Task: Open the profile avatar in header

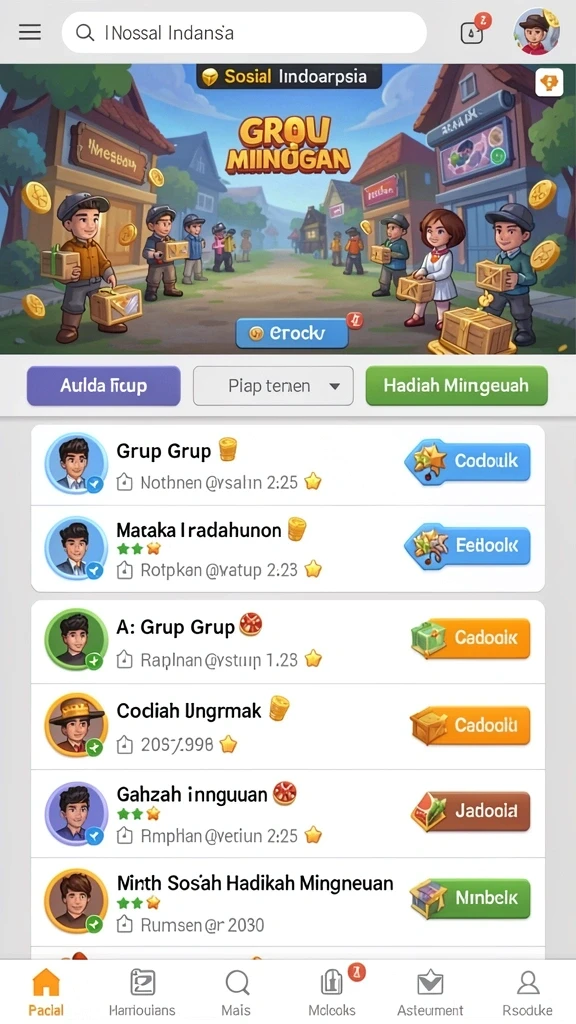Action: point(536,31)
